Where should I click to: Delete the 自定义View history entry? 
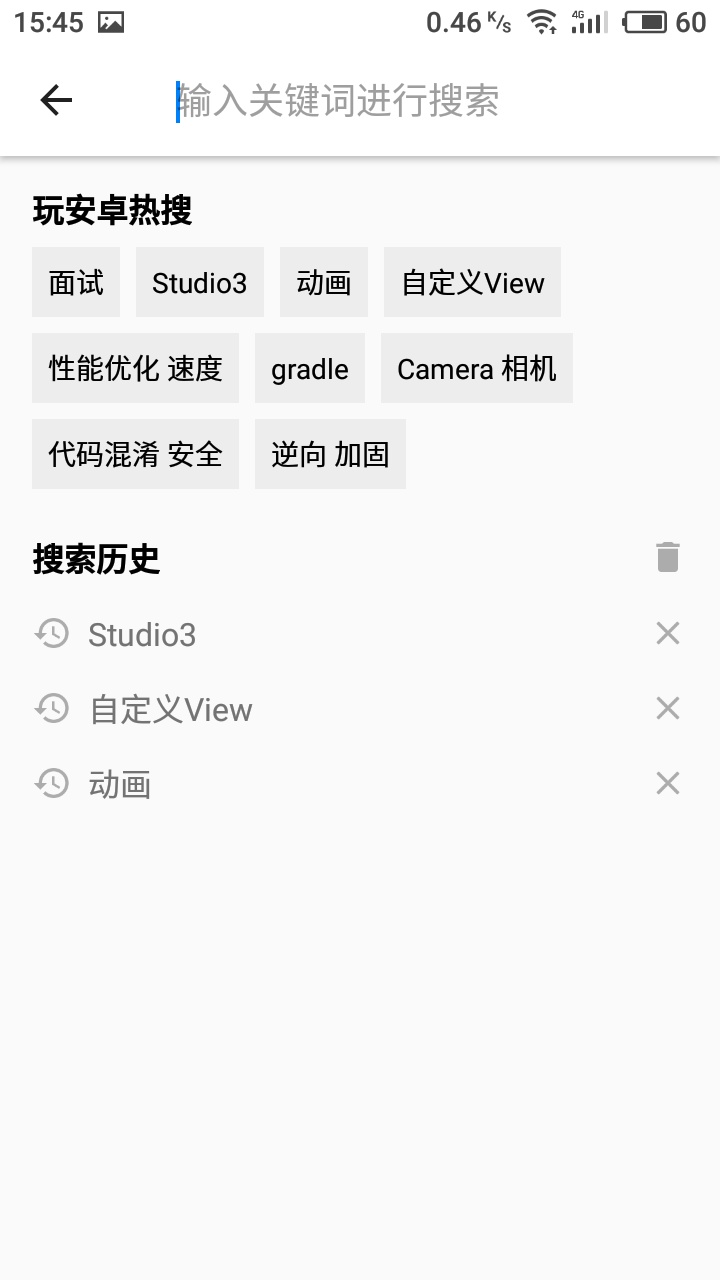(x=667, y=709)
